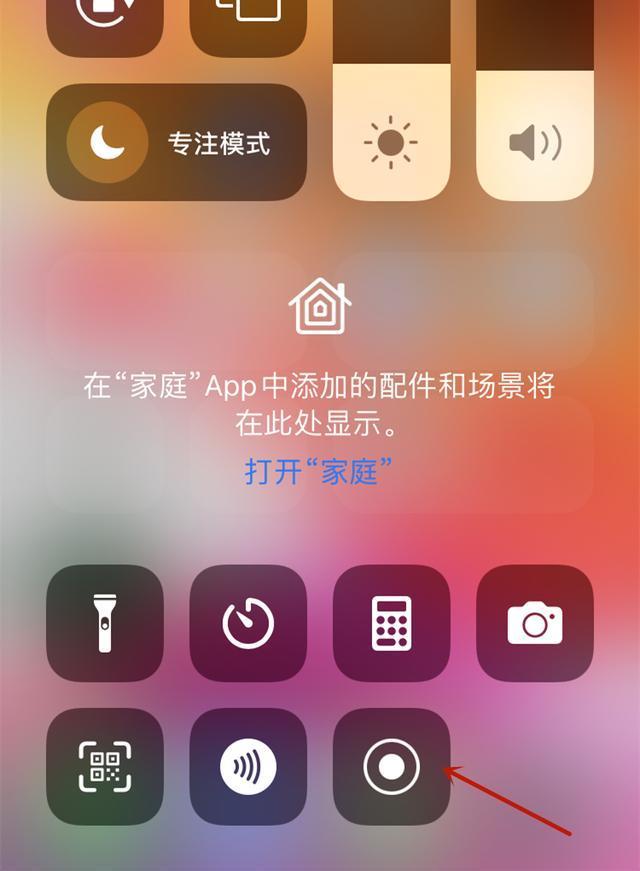This screenshot has height=871, width=640.
Task: Toggle the Focus mode (专注模式) button
Action: [x=176, y=143]
